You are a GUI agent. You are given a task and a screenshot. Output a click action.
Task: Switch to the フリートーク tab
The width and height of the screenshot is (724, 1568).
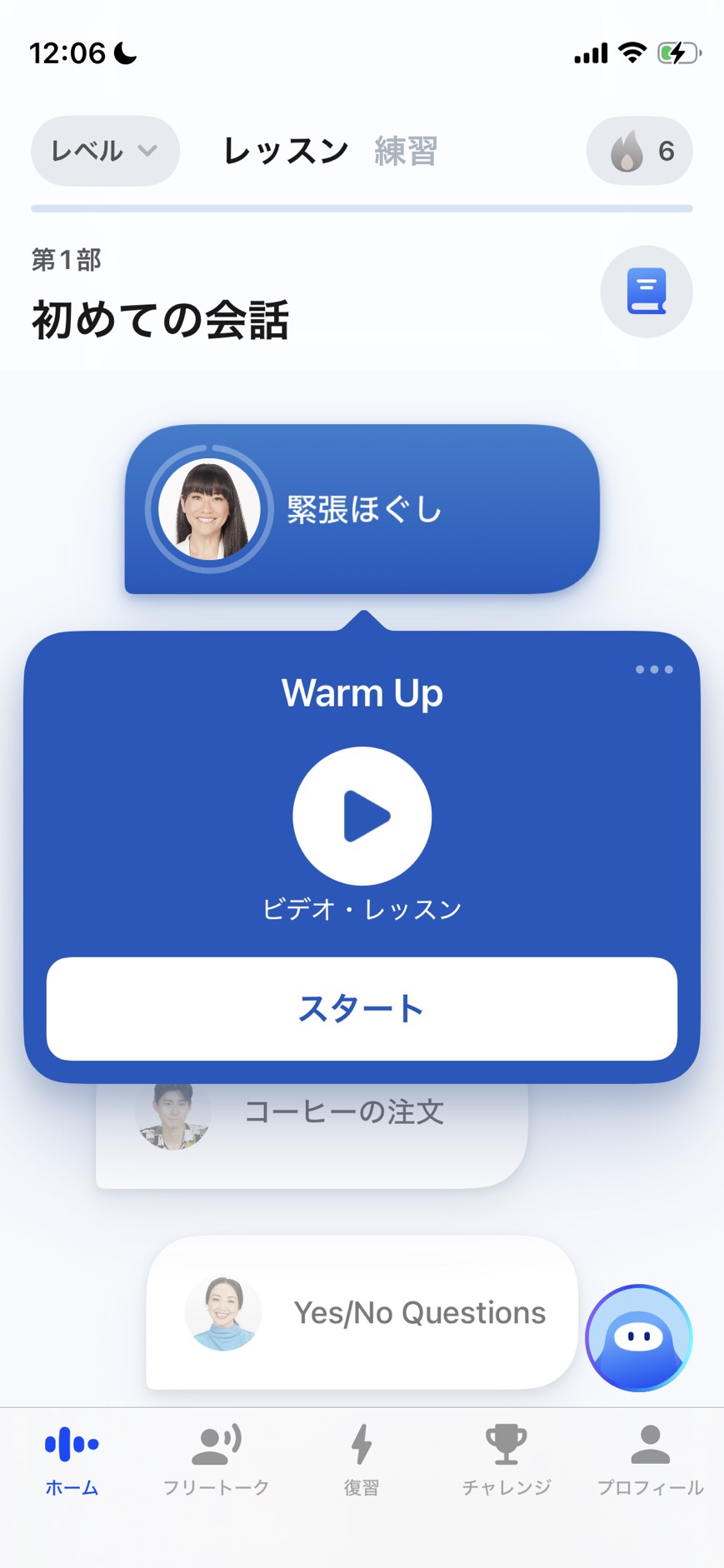coord(217,1460)
